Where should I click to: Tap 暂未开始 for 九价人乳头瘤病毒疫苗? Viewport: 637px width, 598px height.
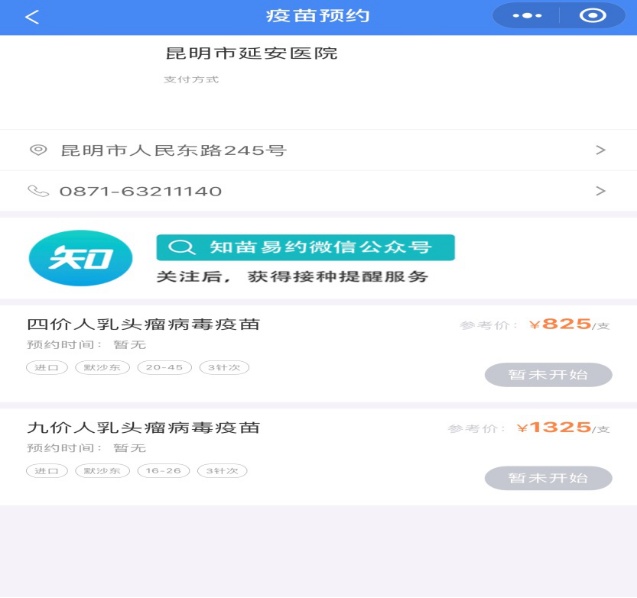[x=548, y=477]
